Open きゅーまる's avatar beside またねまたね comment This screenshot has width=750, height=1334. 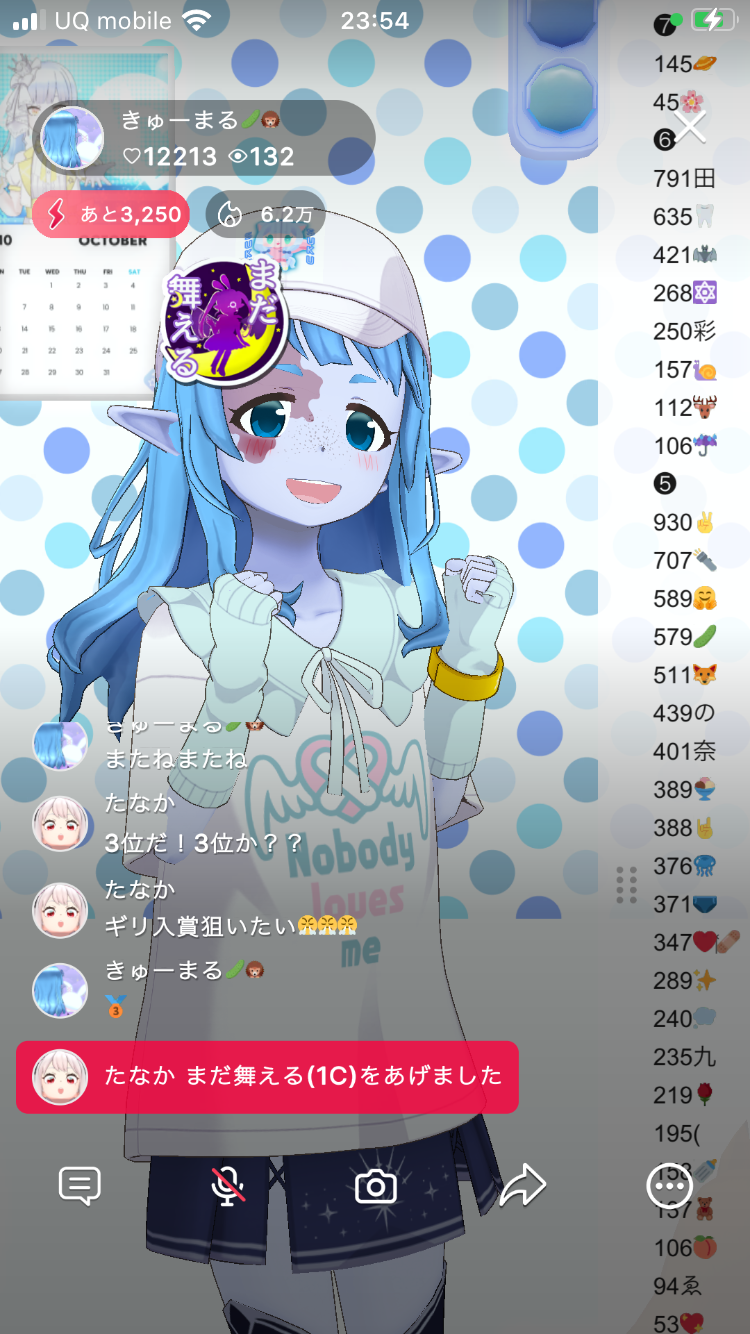click(60, 743)
